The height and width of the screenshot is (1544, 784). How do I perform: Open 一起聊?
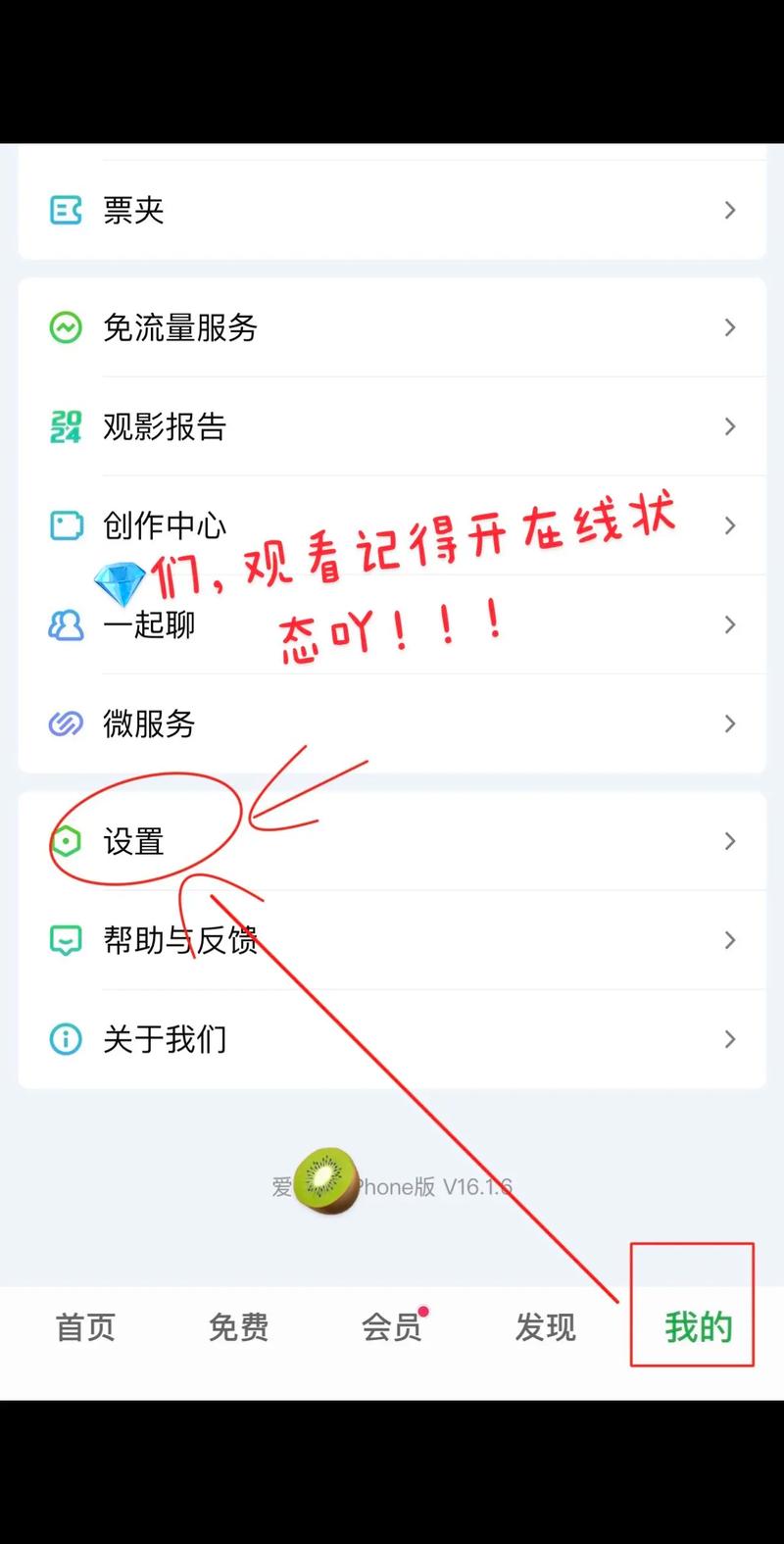pos(392,624)
